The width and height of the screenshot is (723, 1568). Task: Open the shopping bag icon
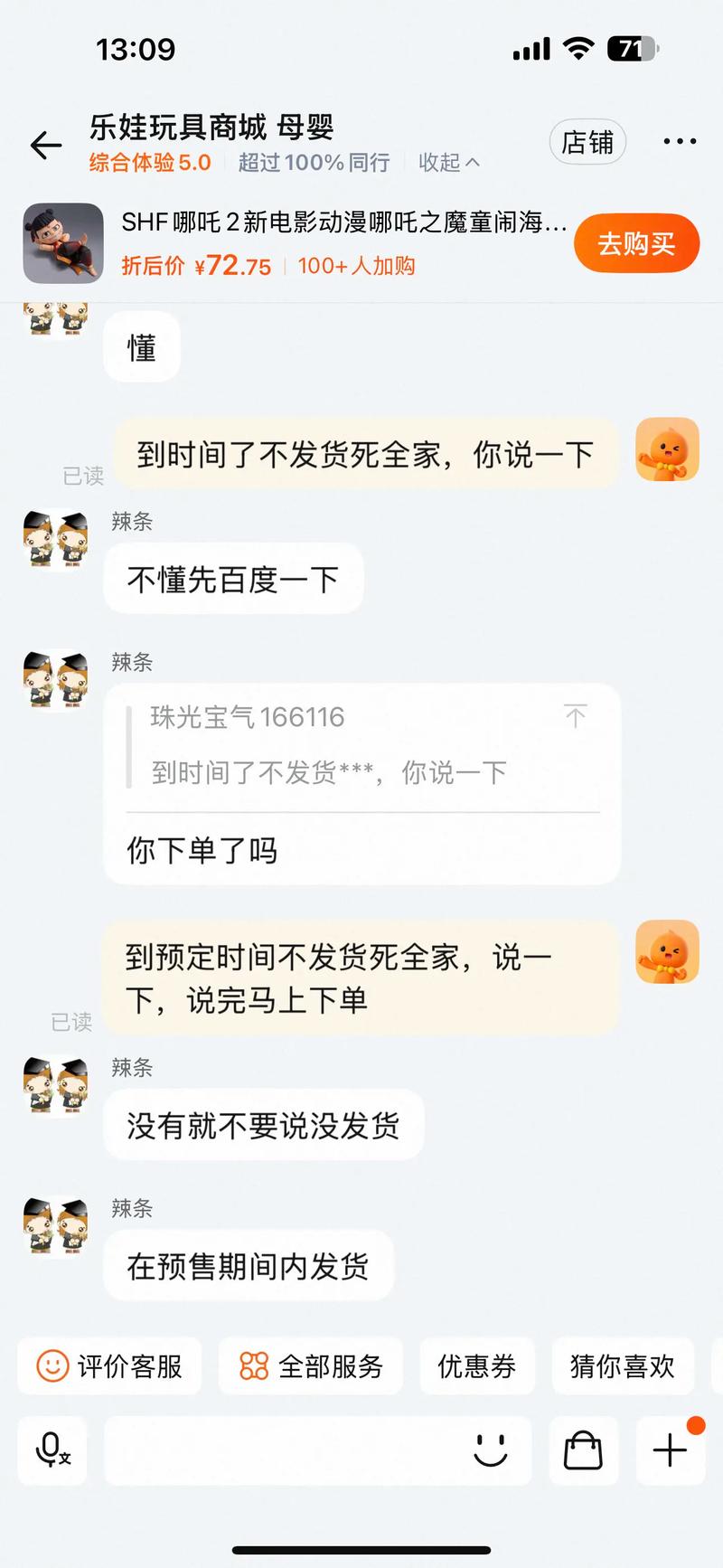(x=583, y=1450)
